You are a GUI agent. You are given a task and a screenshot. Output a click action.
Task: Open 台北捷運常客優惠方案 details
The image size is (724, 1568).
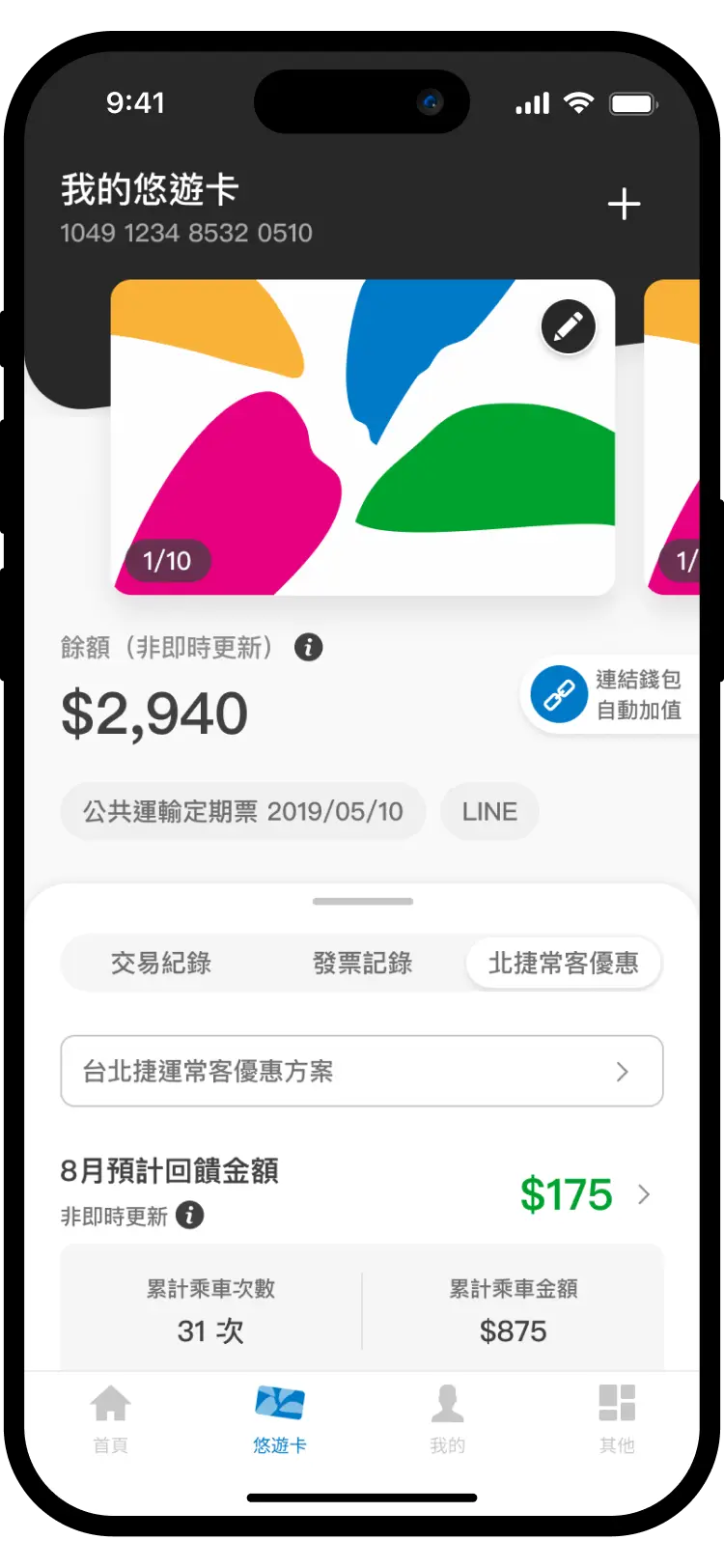362,1071
